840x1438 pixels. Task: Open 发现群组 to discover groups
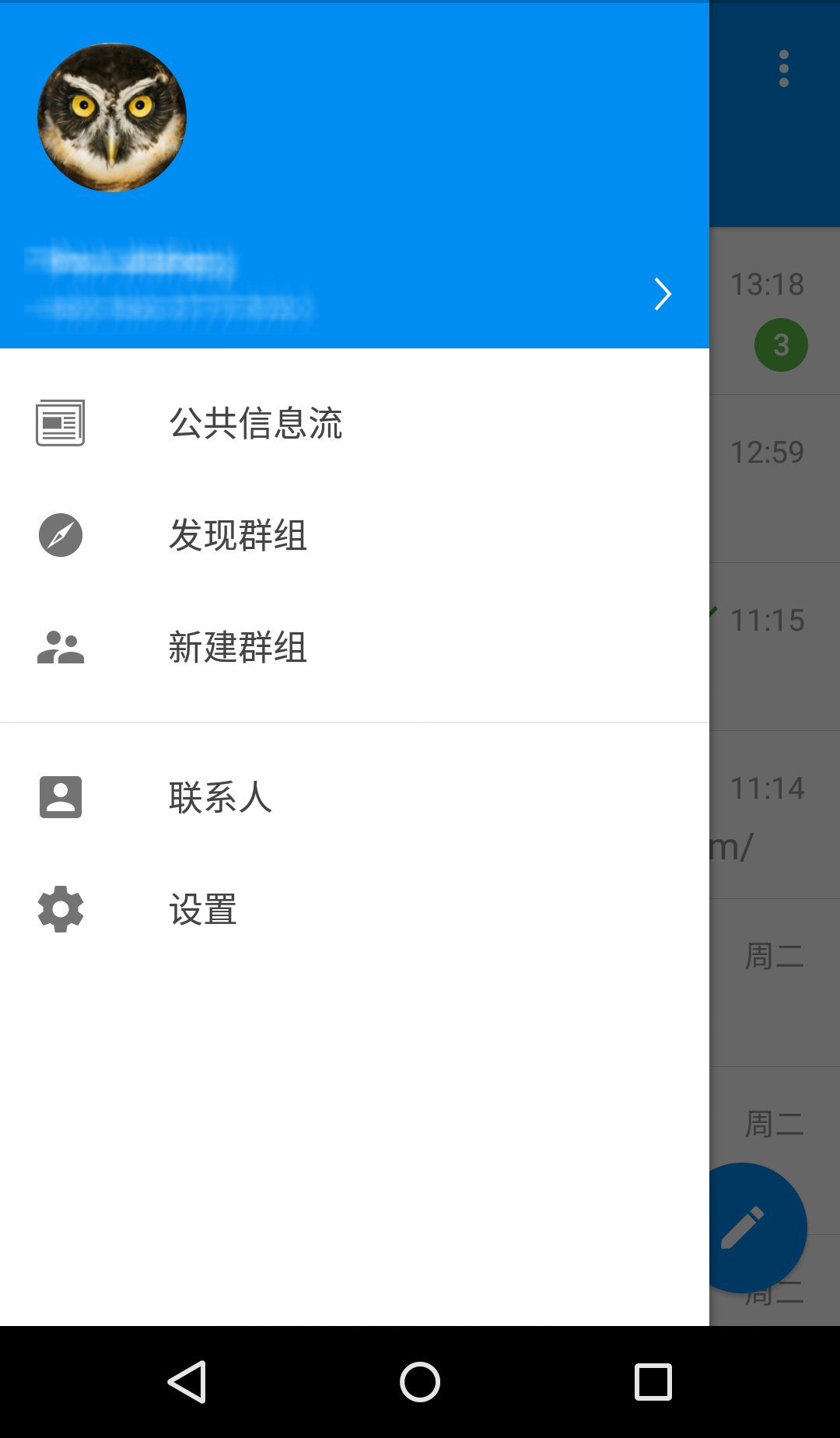point(238,535)
